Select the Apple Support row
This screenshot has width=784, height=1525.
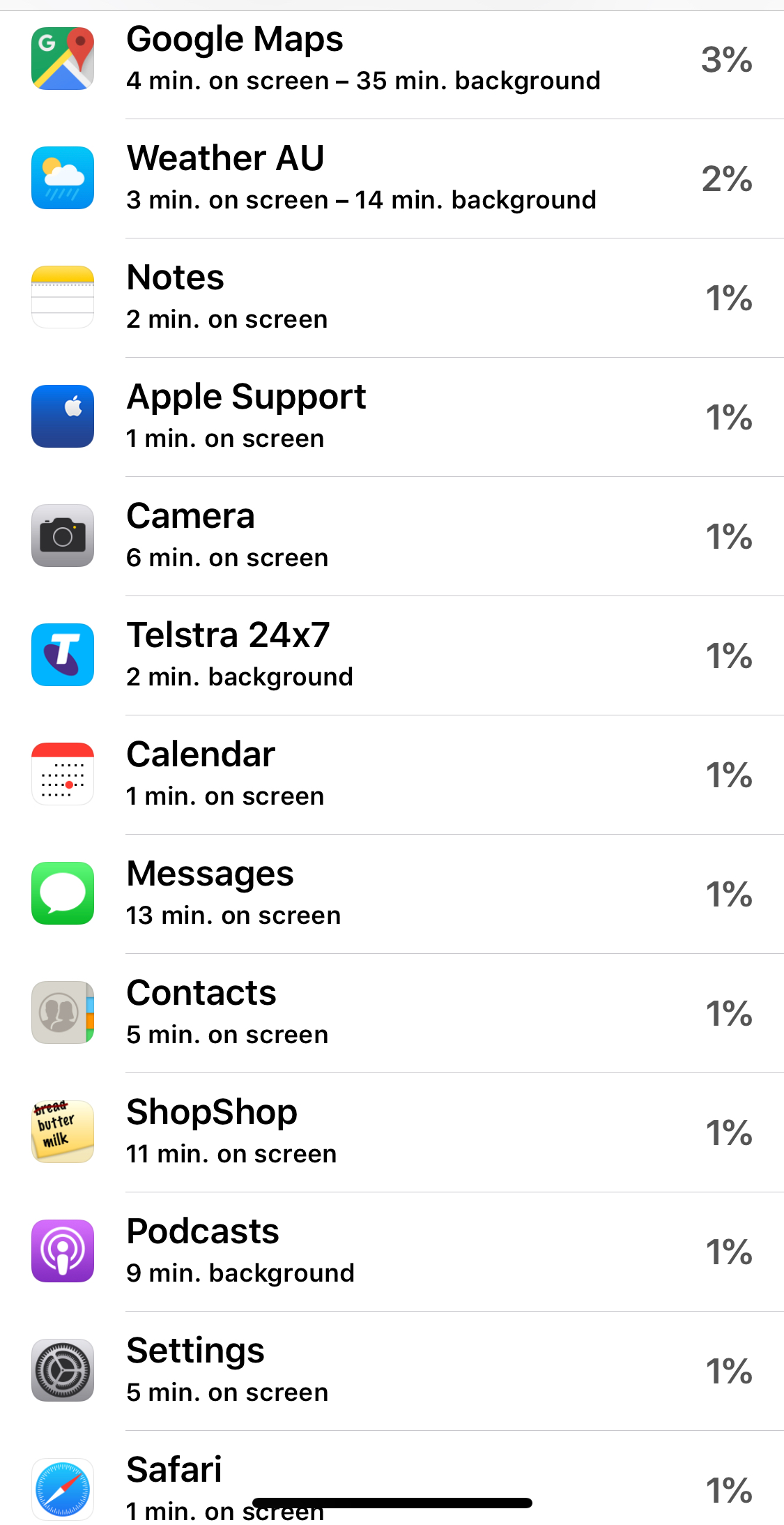click(392, 417)
